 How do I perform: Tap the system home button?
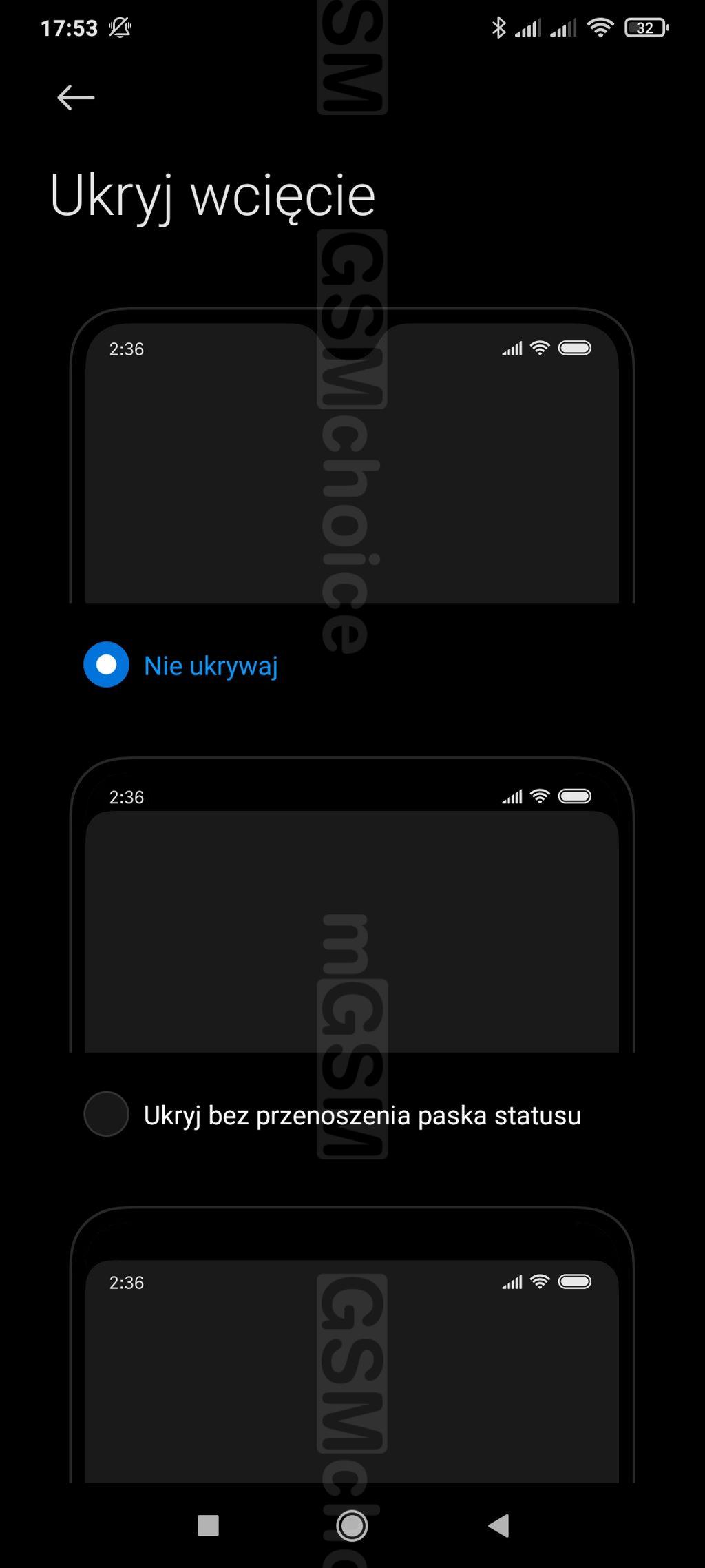tap(352, 1525)
